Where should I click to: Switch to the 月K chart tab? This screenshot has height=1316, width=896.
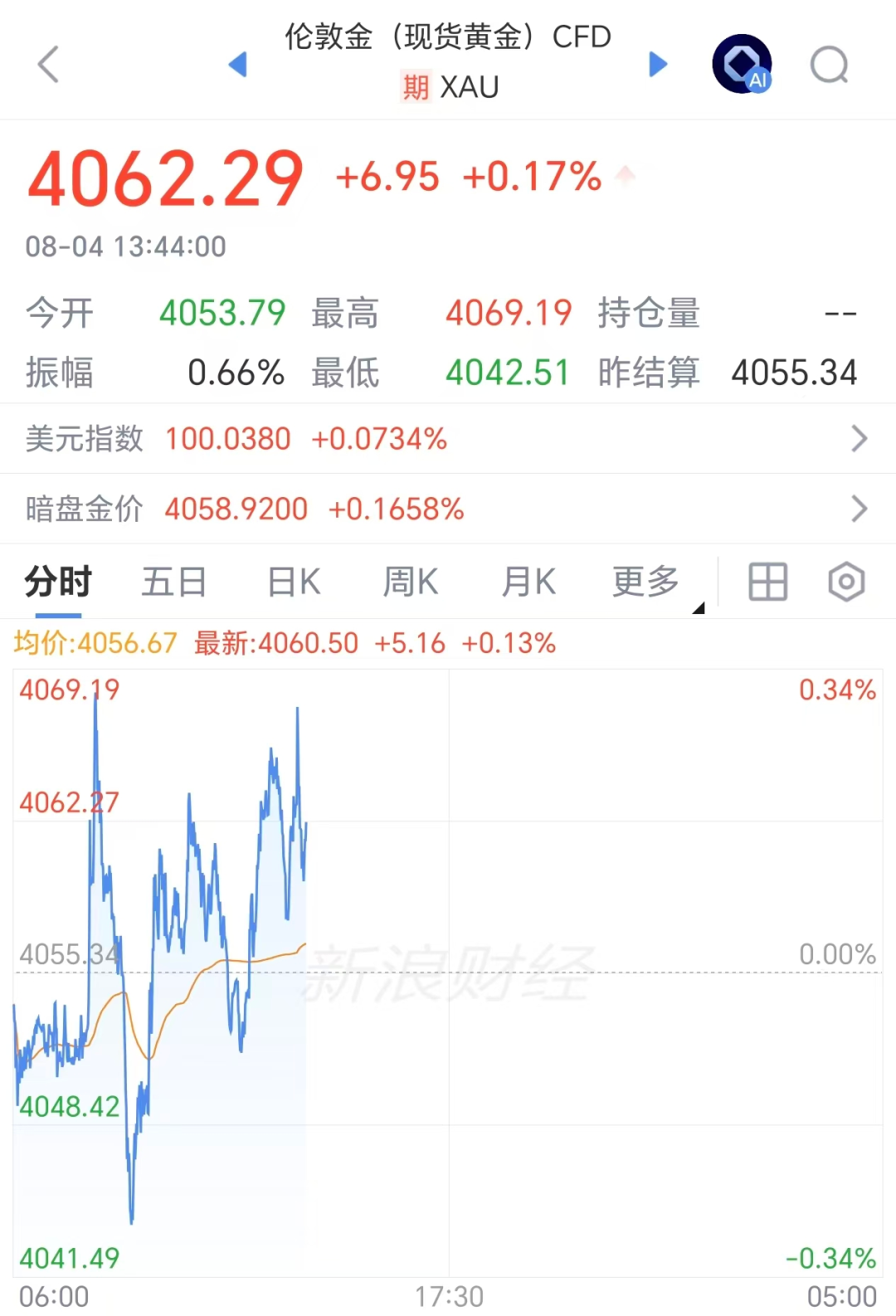tap(528, 582)
